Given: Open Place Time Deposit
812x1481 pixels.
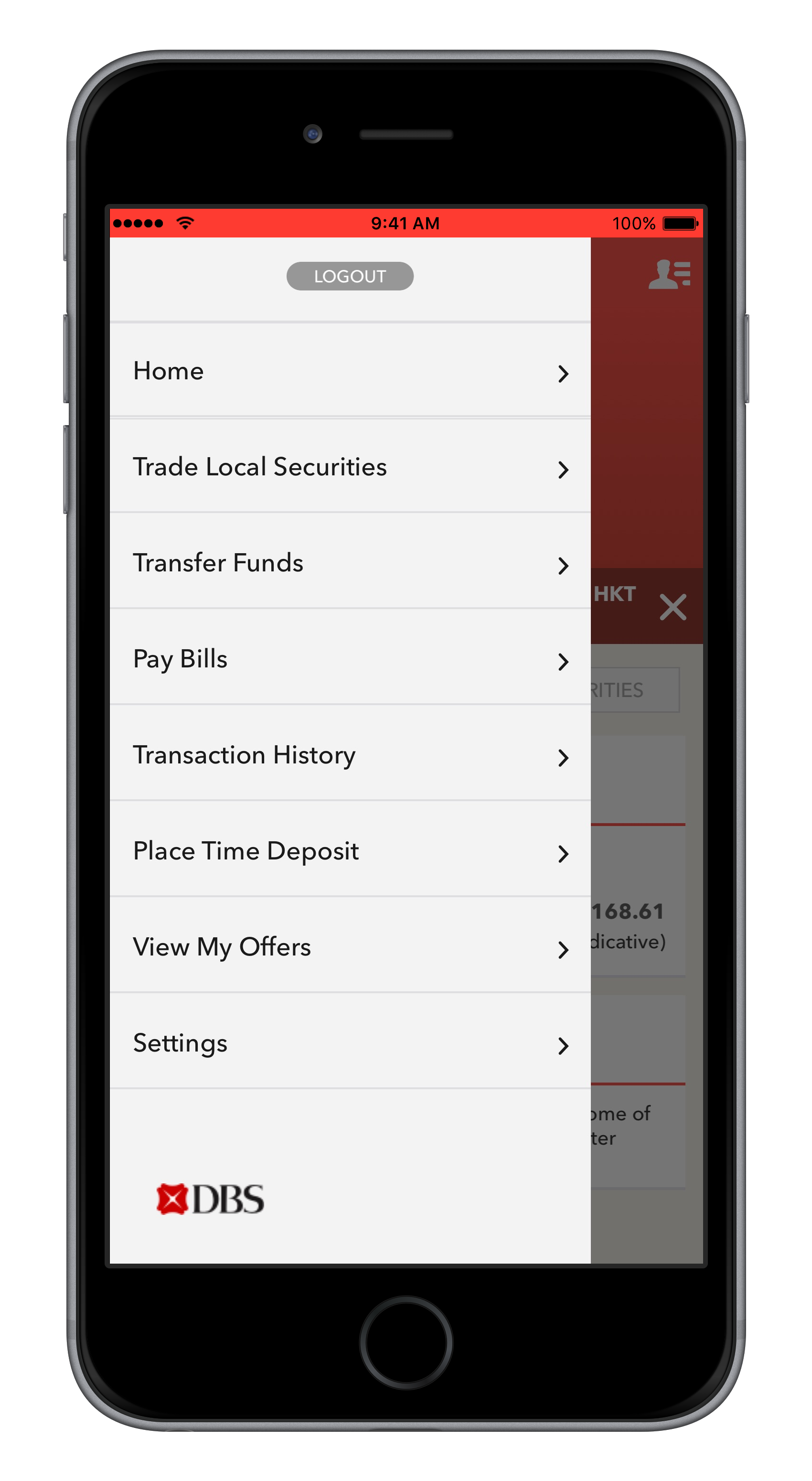Looking at the screenshot, I should coord(349,851).
